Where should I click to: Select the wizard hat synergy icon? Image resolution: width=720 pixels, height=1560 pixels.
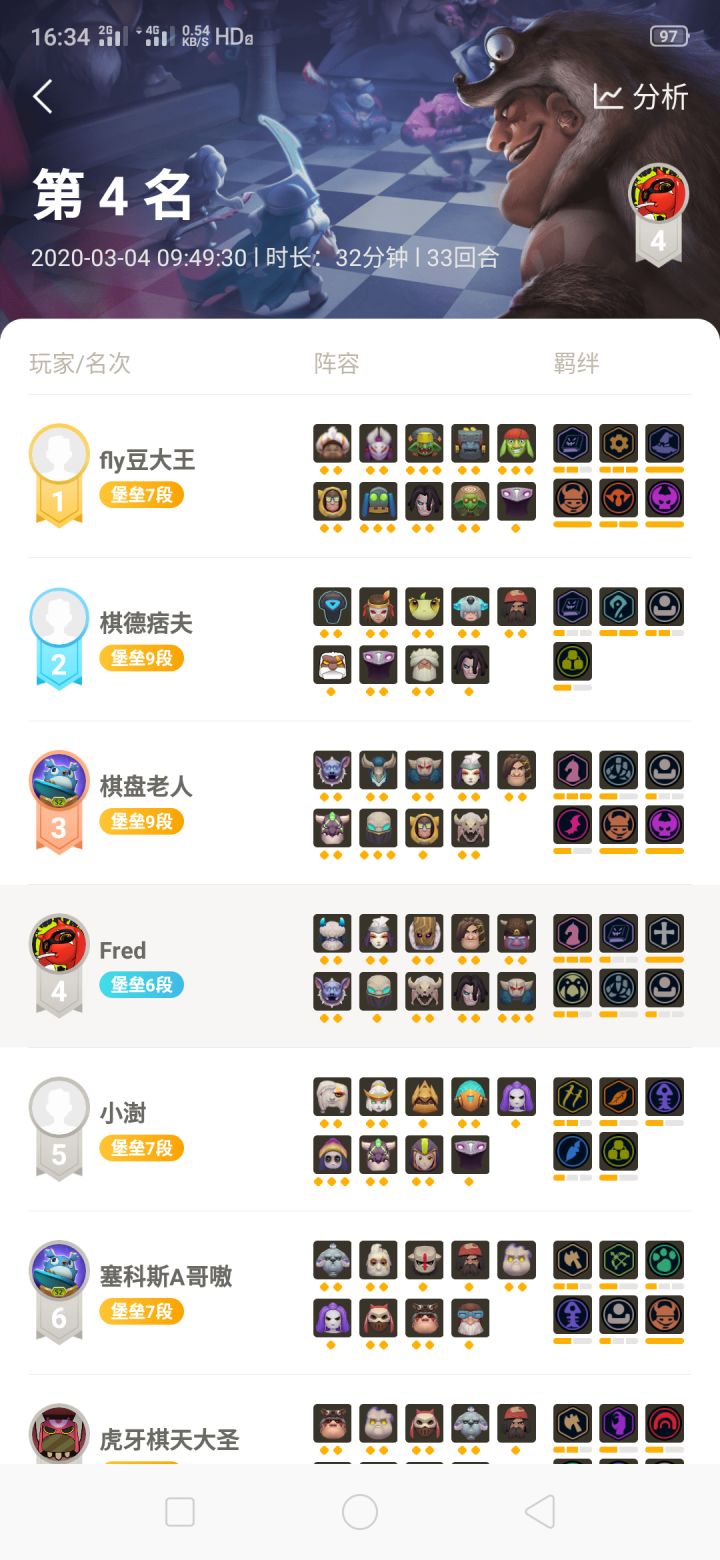pos(664,443)
